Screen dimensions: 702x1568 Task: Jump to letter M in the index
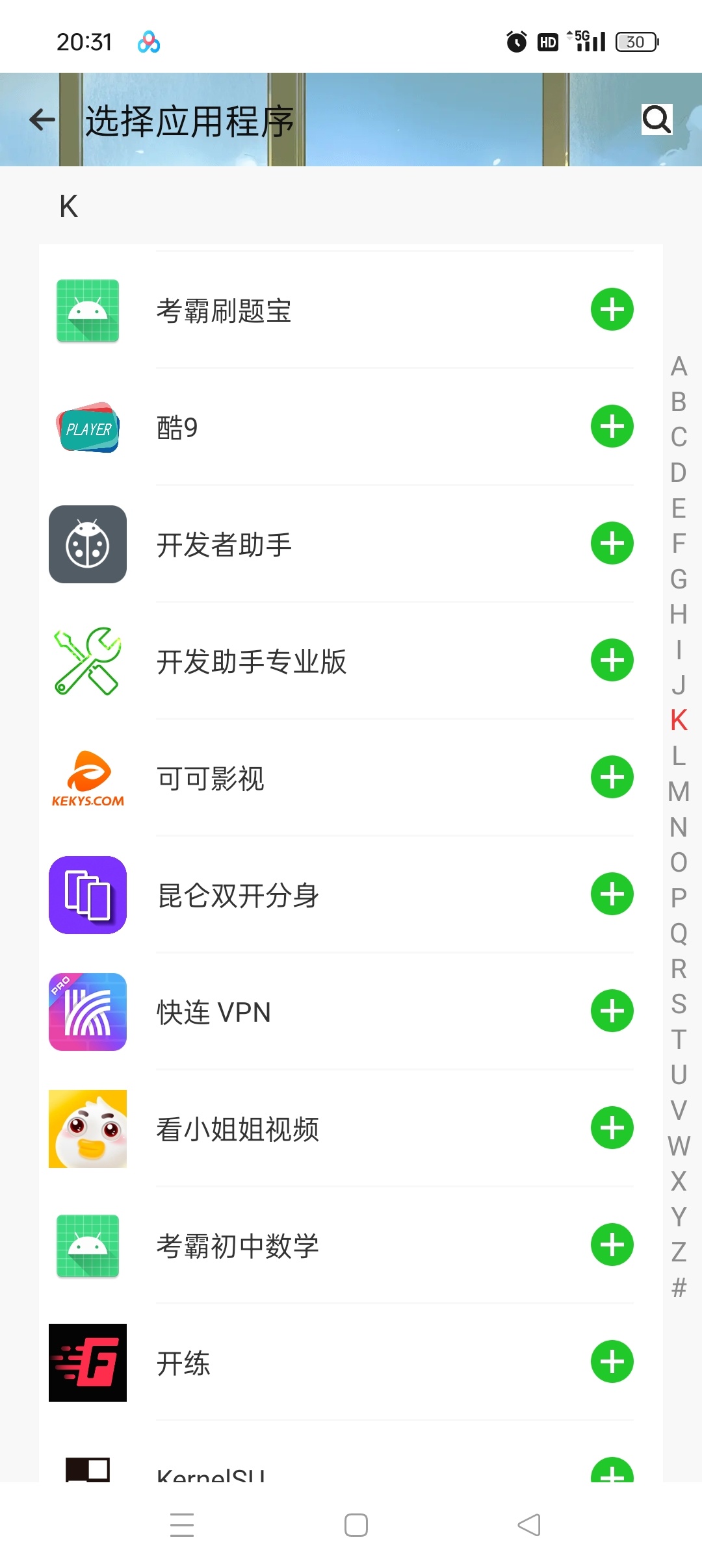(x=679, y=792)
